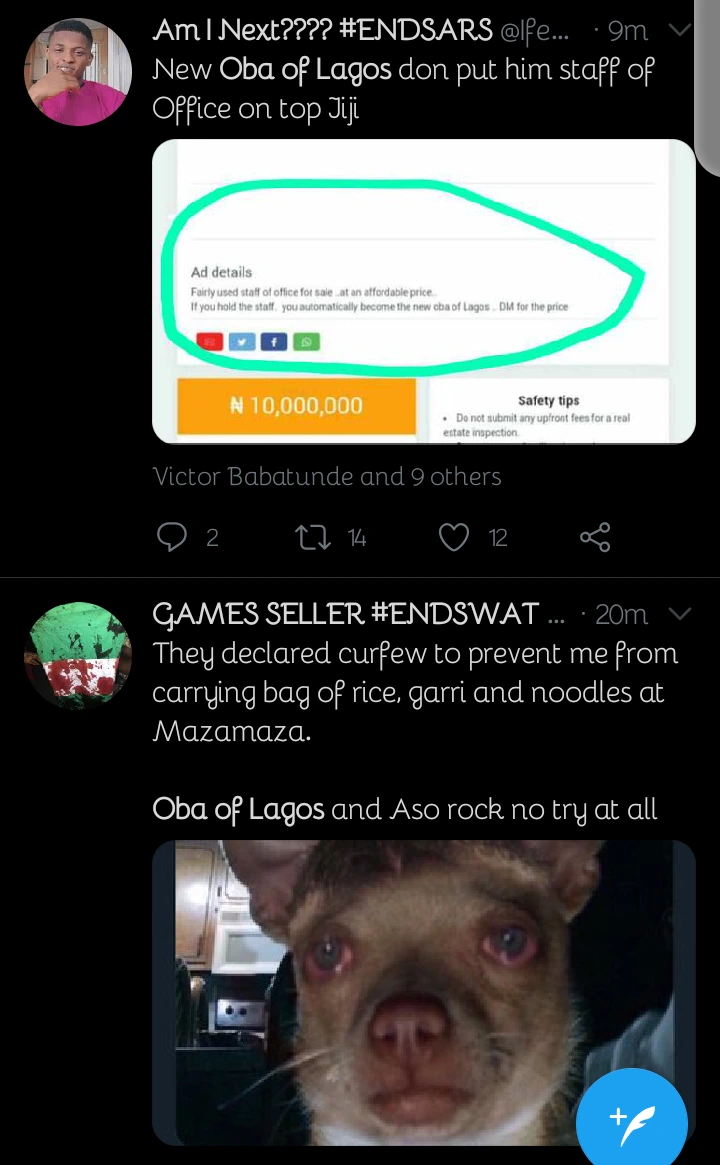Open GAMES SELLER #ENDSWAT profile avatar
The height and width of the screenshot is (1165, 720).
click(x=77, y=654)
